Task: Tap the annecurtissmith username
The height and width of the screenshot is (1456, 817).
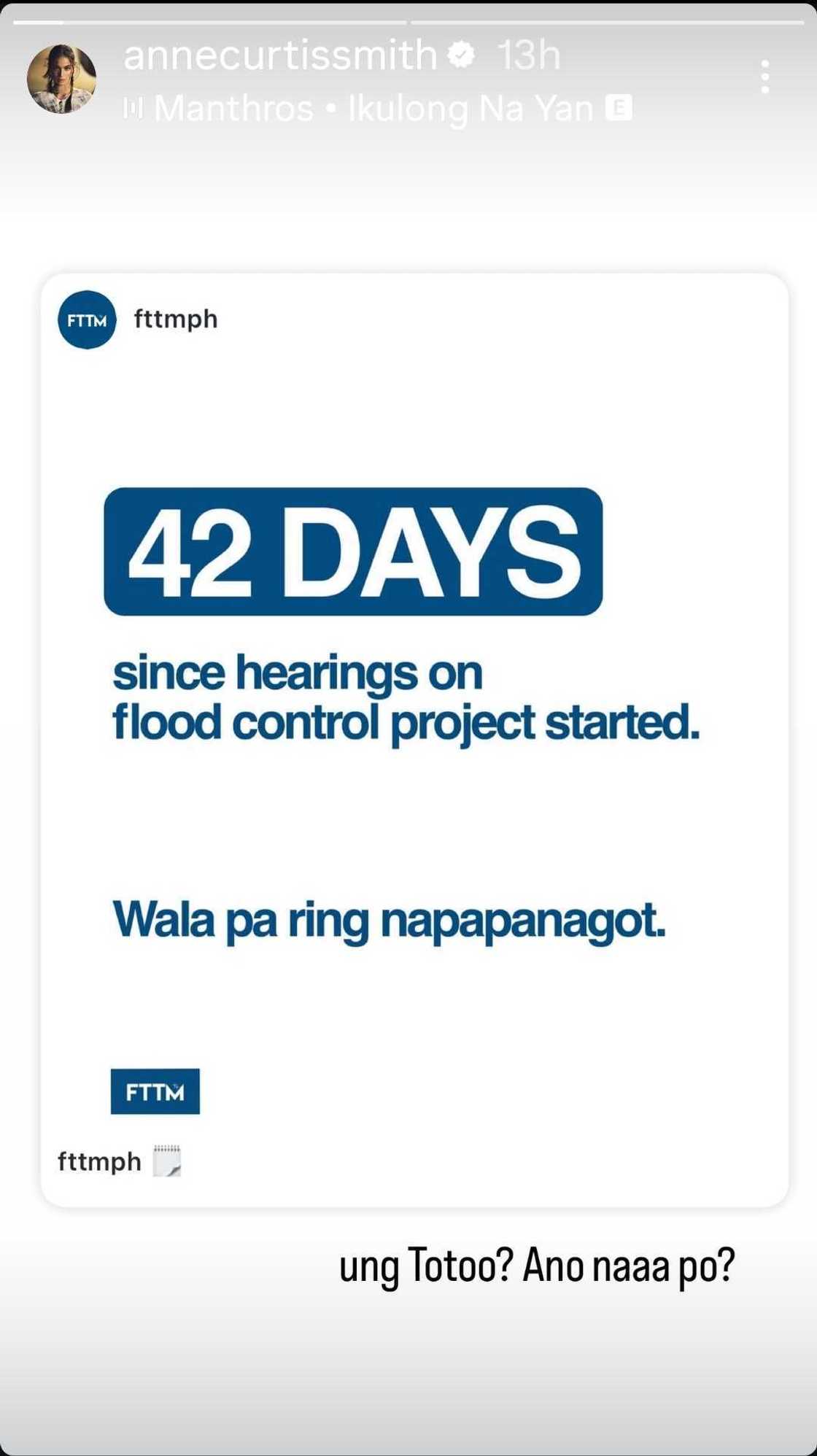Action: click(x=280, y=55)
